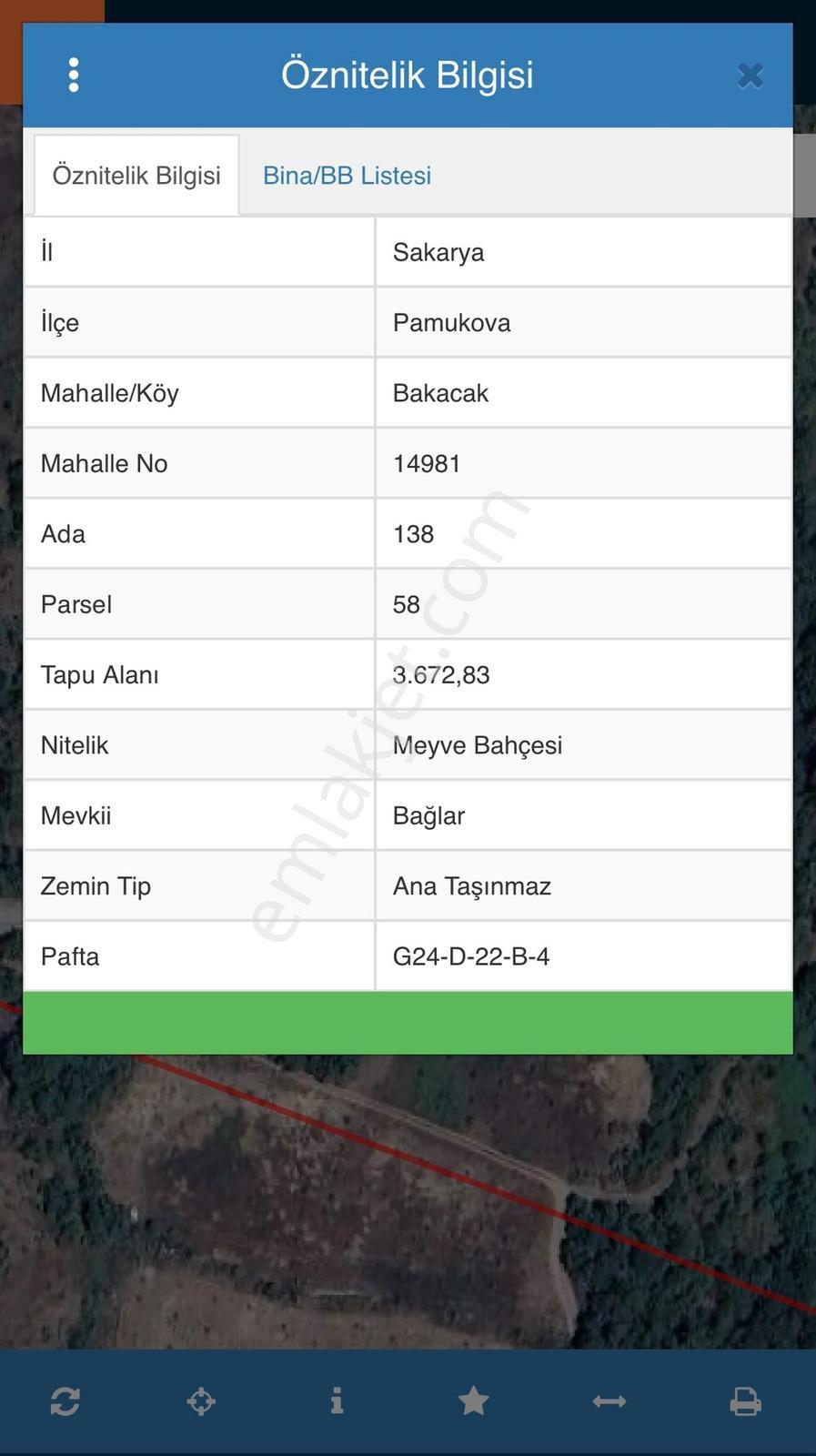Image resolution: width=816 pixels, height=1456 pixels.
Task: Select the Öznitelik Bilgisi tab
Action: [136, 176]
